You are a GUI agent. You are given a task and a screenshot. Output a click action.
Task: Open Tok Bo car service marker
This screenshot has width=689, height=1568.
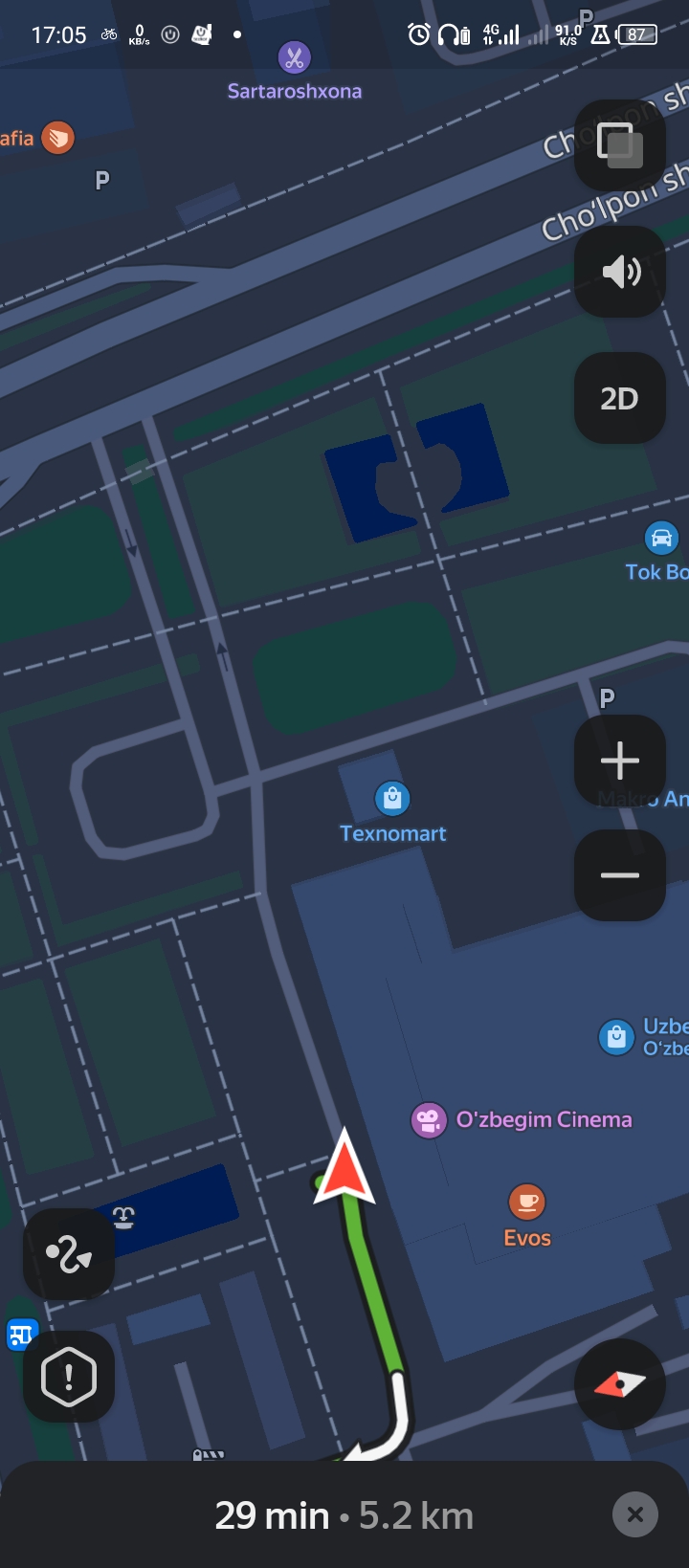coord(661,539)
